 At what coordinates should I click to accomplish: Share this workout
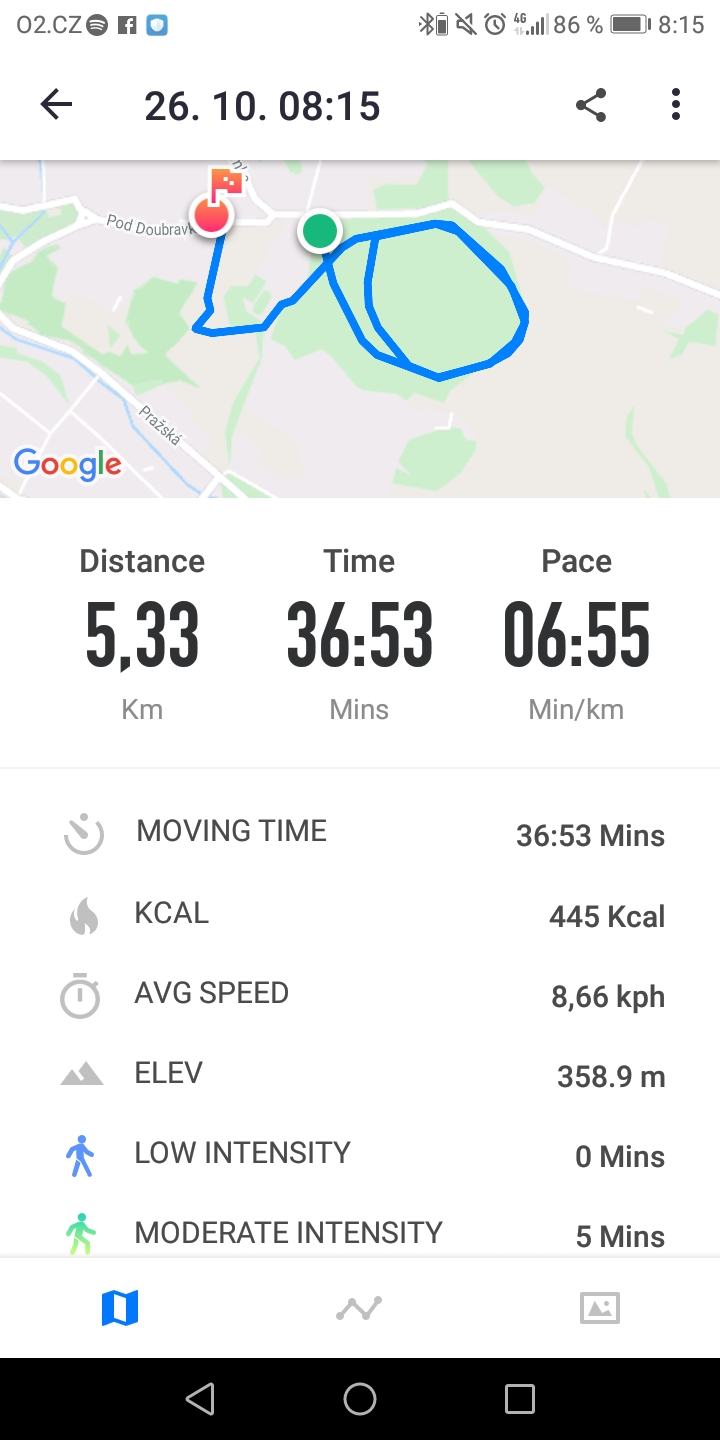coord(591,105)
